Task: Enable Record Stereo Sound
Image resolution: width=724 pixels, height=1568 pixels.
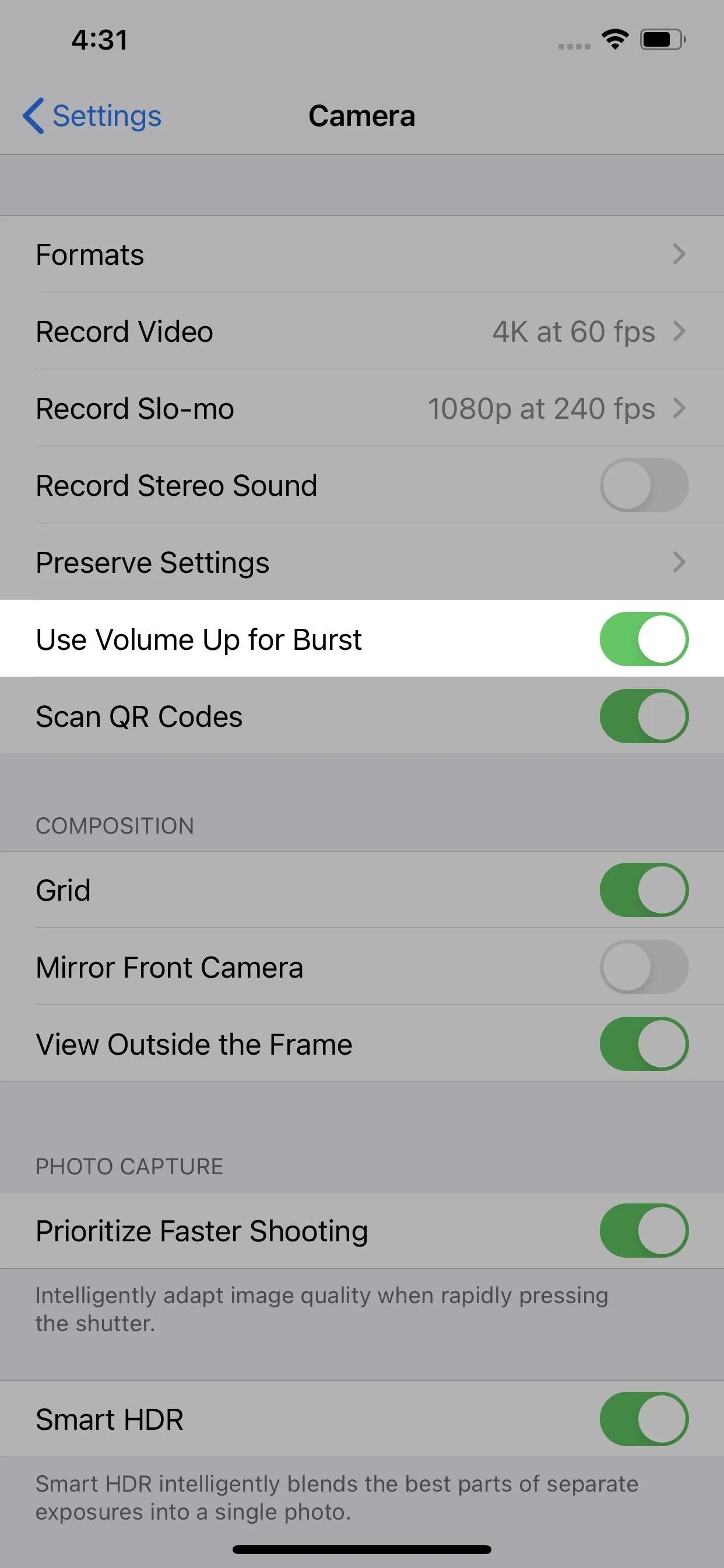Action: [x=644, y=485]
